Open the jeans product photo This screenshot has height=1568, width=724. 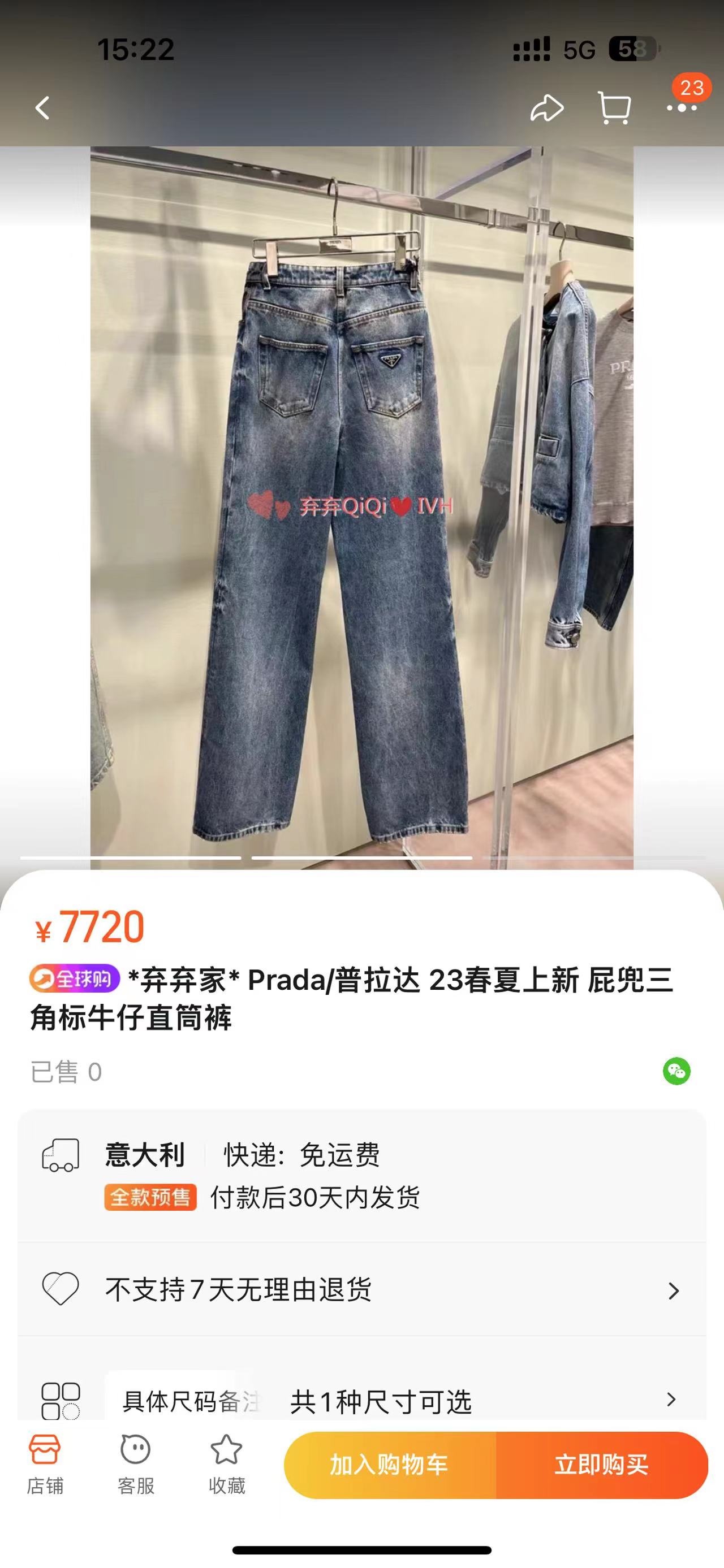[x=361, y=505]
